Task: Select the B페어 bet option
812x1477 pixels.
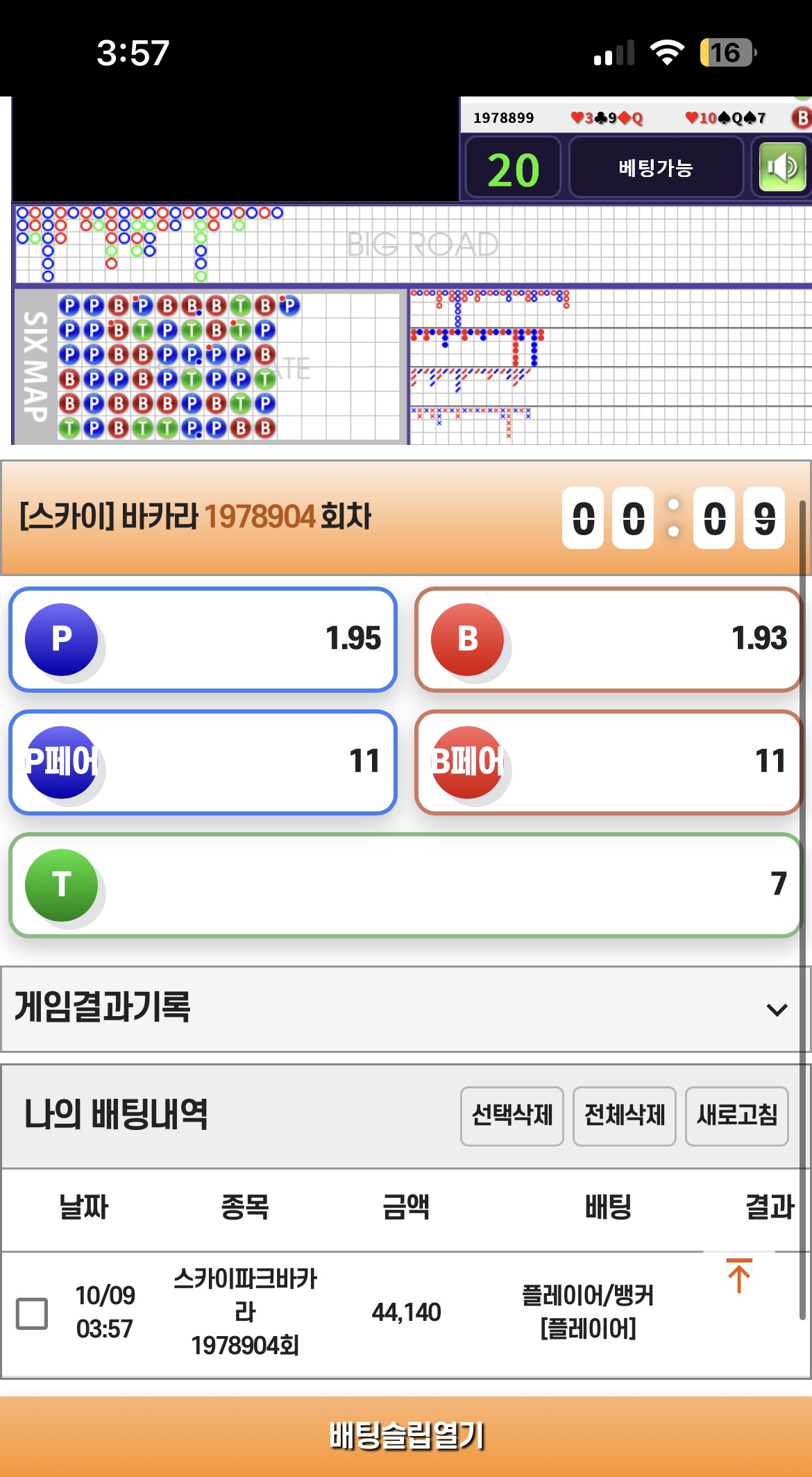Action: tap(609, 762)
